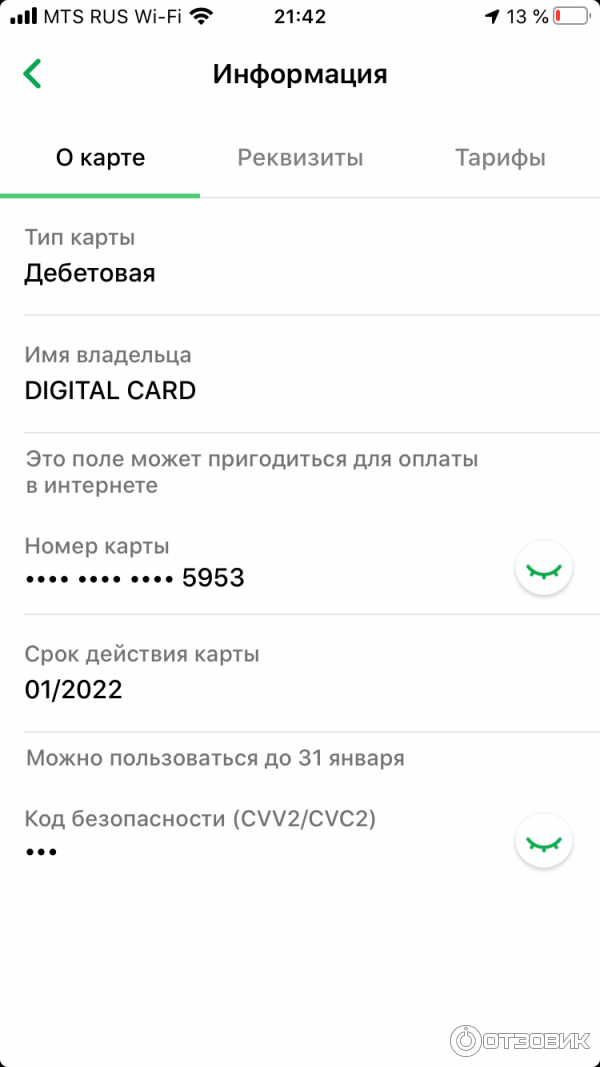Open the Тарифы tab
600x1067 pixels.
[x=500, y=158]
